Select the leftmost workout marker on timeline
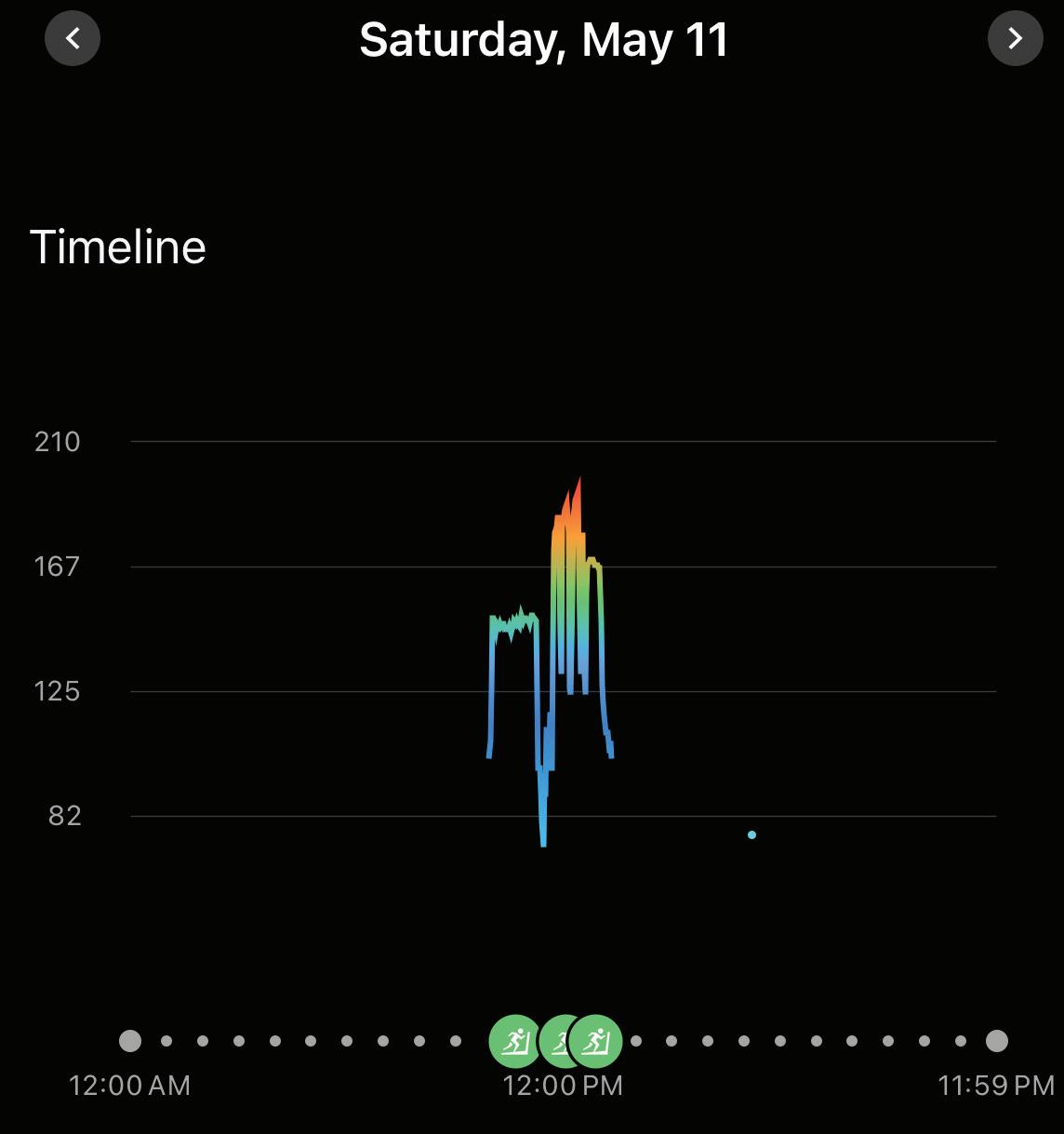Image resolution: width=1064 pixels, height=1134 pixels. click(x=512, y=1041)
